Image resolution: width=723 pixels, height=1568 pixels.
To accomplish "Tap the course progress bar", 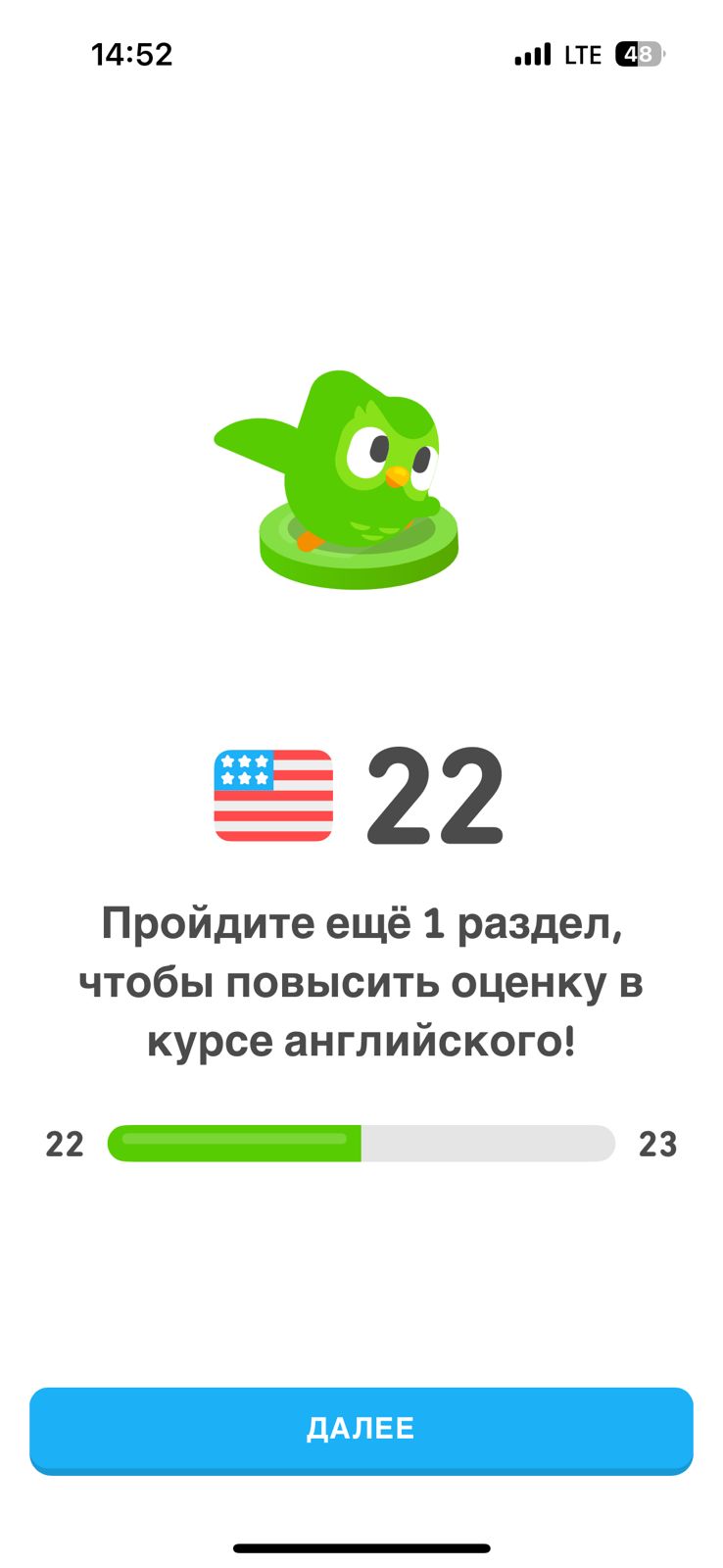I will click(361, 1143).
